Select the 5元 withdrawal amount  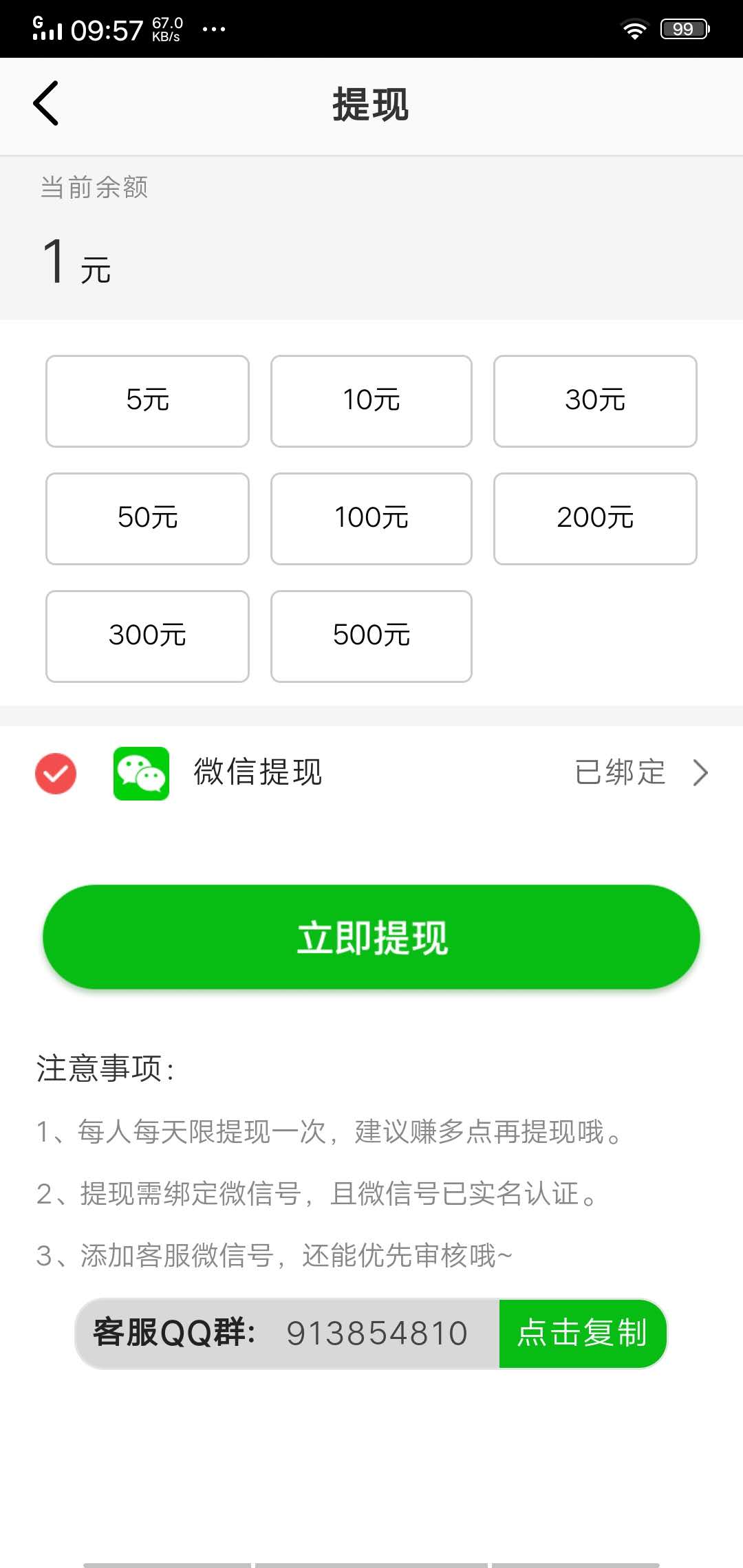(147, 400)
